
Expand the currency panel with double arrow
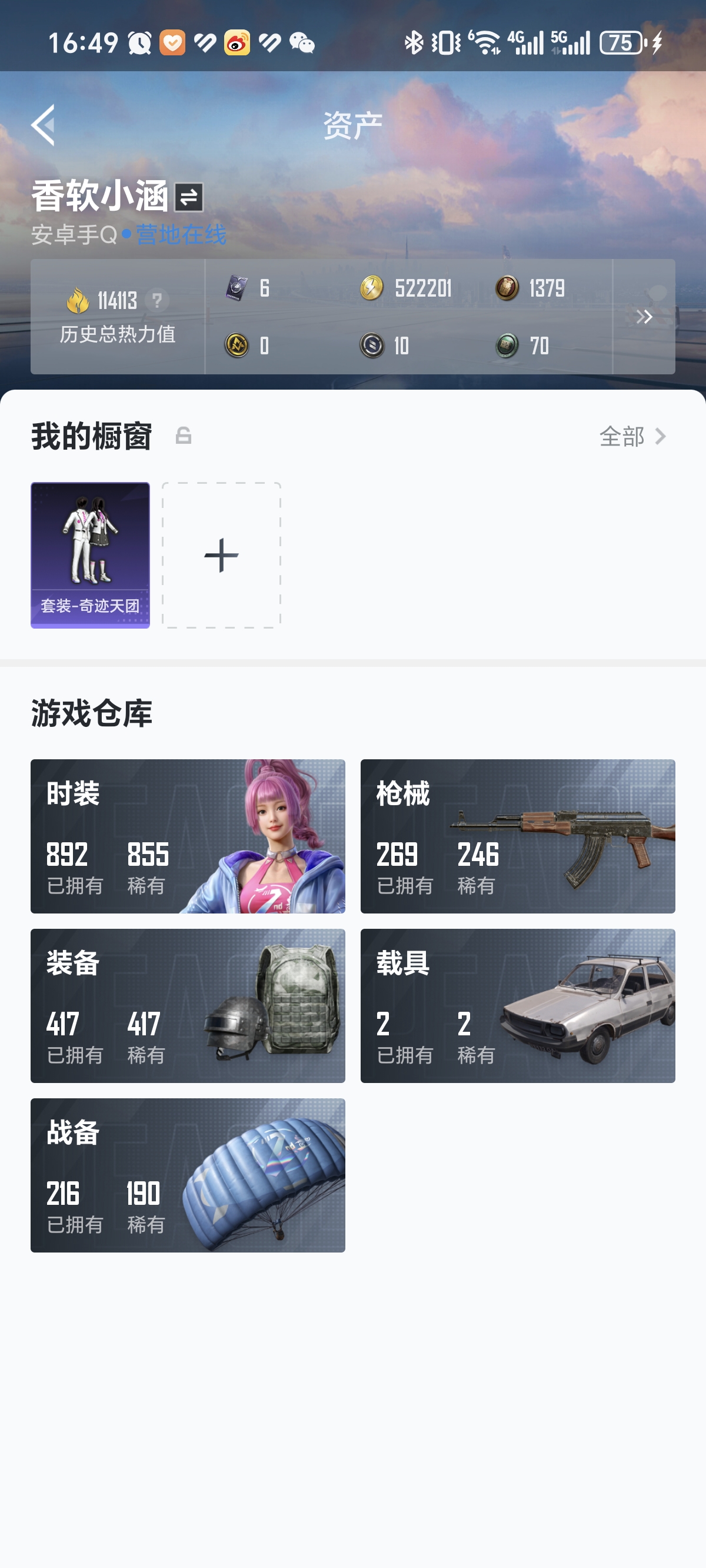644,317
